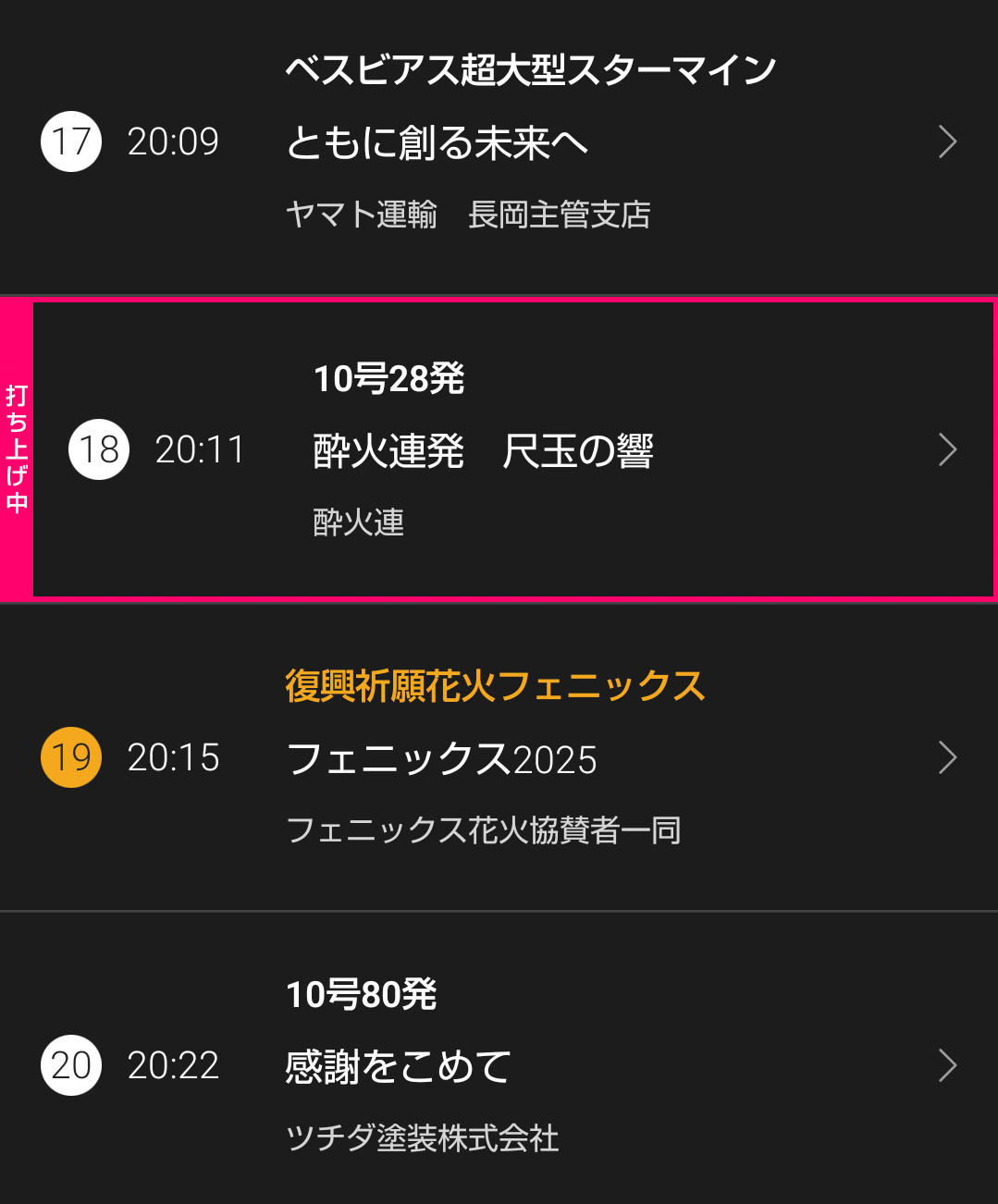The height and width of the screenshot is (1204, 998).
Task: Open program 17 ともに創る未来へ
Action: (x=499, y=142)
